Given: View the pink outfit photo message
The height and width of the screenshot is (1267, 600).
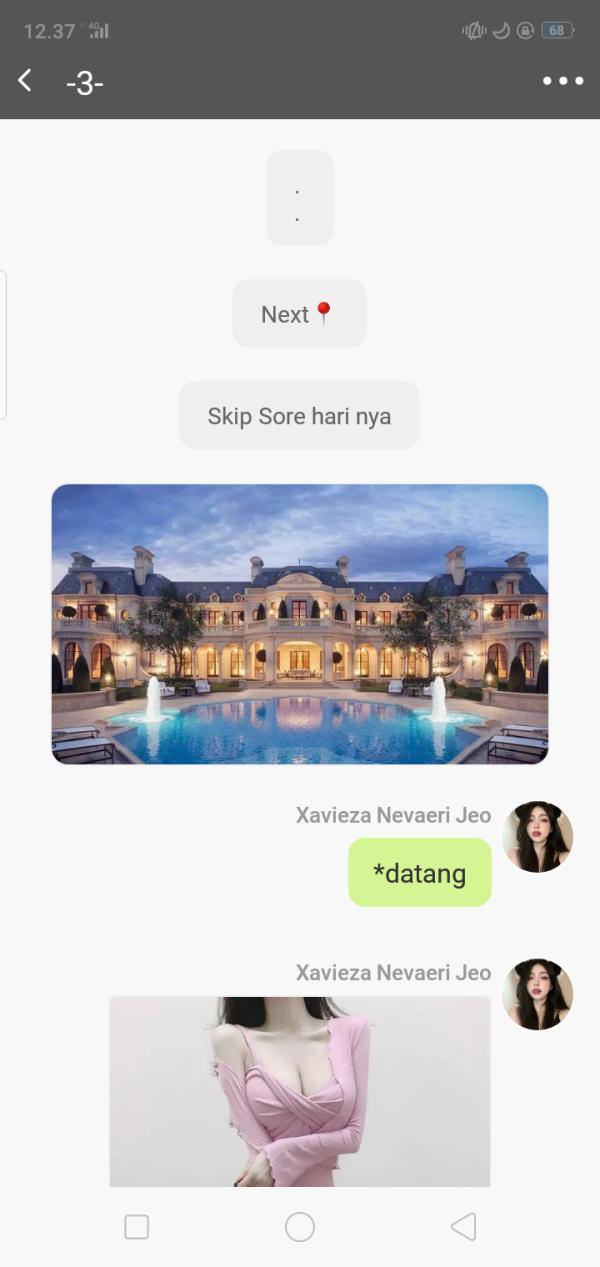Looking at the screenshot, I should point(300,1090).
